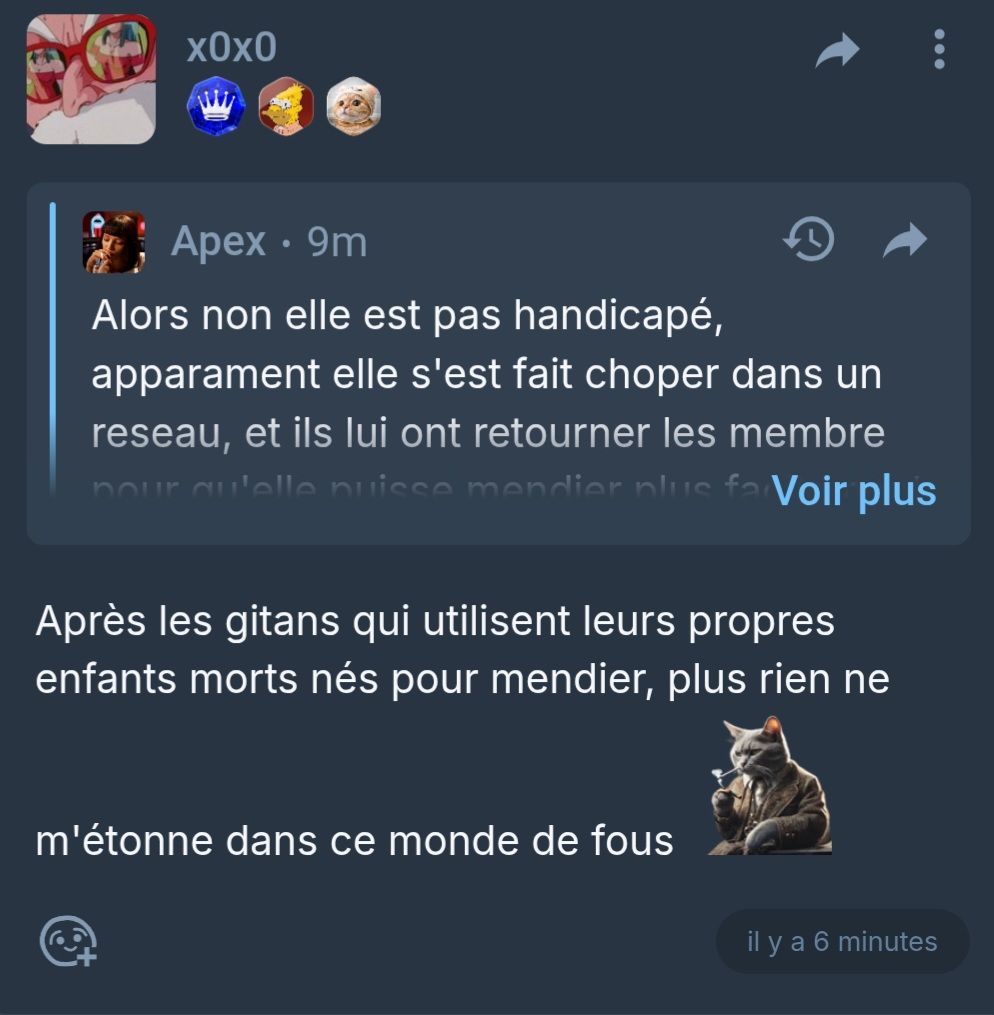This screenshot has height=1015, width=994.
Task: View edit history of Apex's message
Action: coord(808,240)
